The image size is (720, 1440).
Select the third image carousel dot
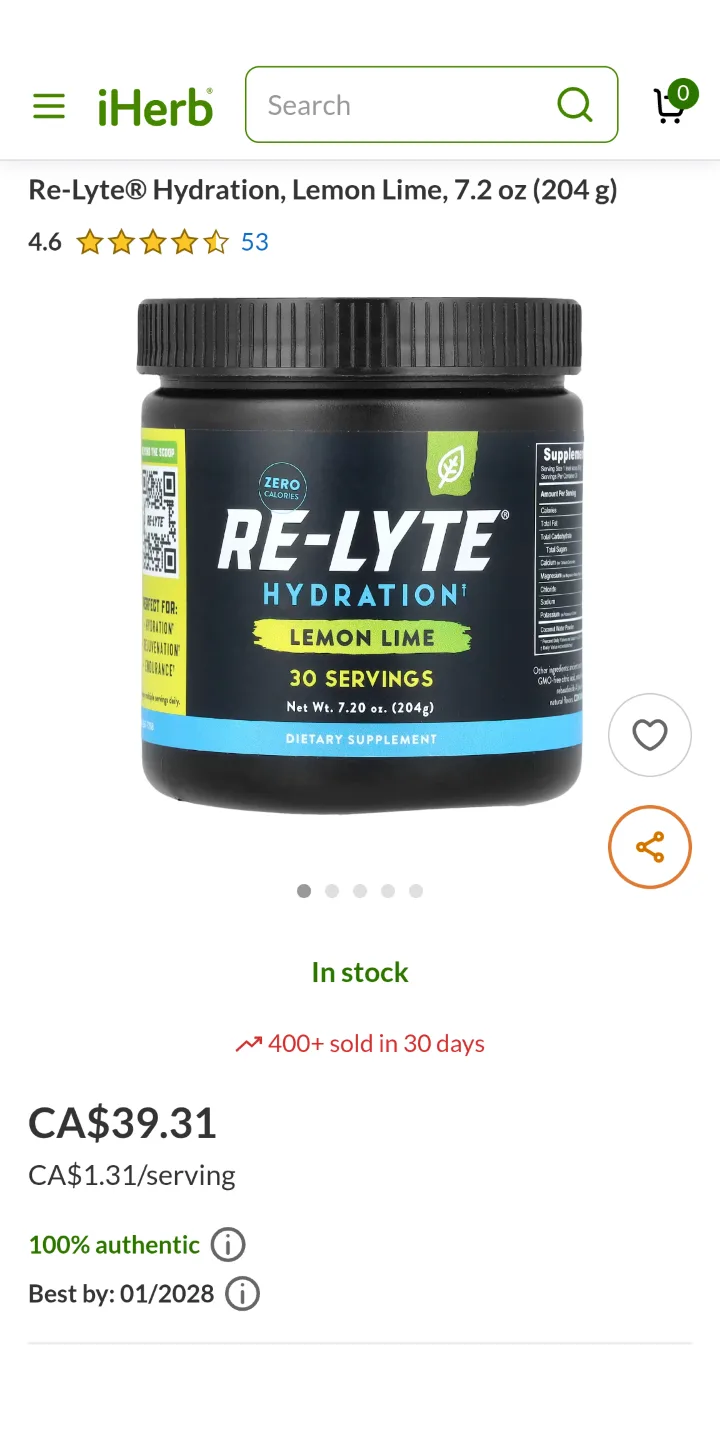[360, 891]
